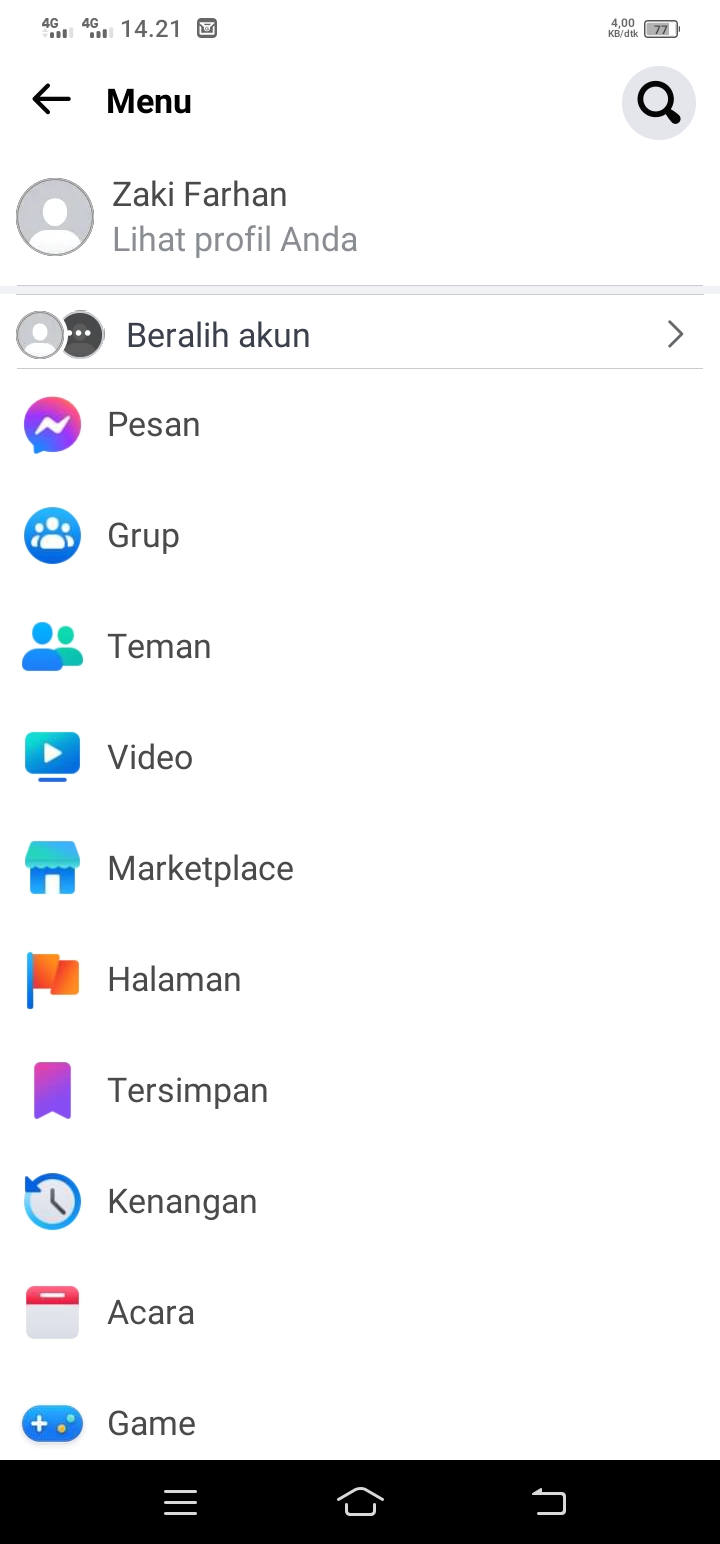Tap the system home button
This screenshot has width=720, height=1544.
click(x=360, y=1502)
